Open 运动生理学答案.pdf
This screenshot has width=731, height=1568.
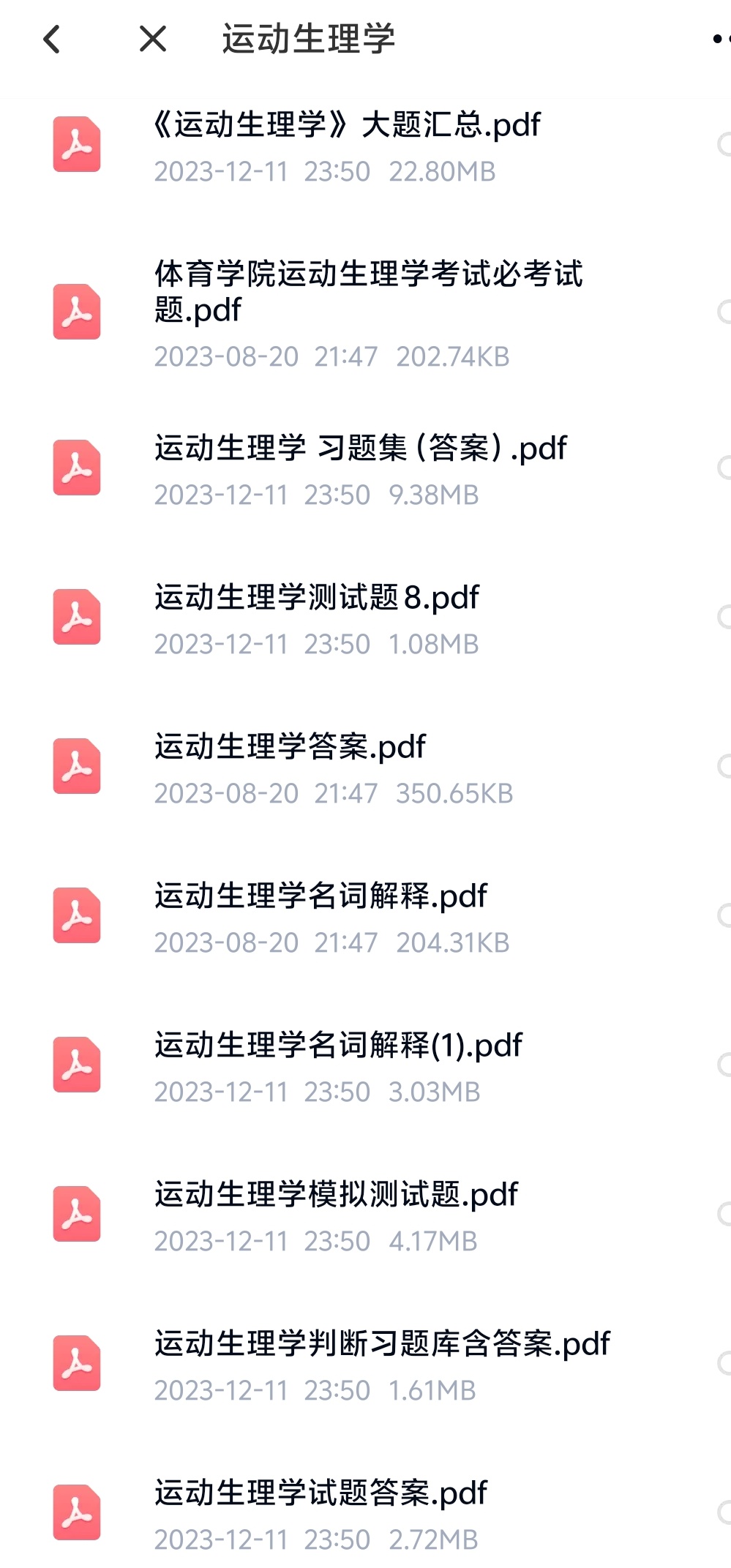point(366,767)
